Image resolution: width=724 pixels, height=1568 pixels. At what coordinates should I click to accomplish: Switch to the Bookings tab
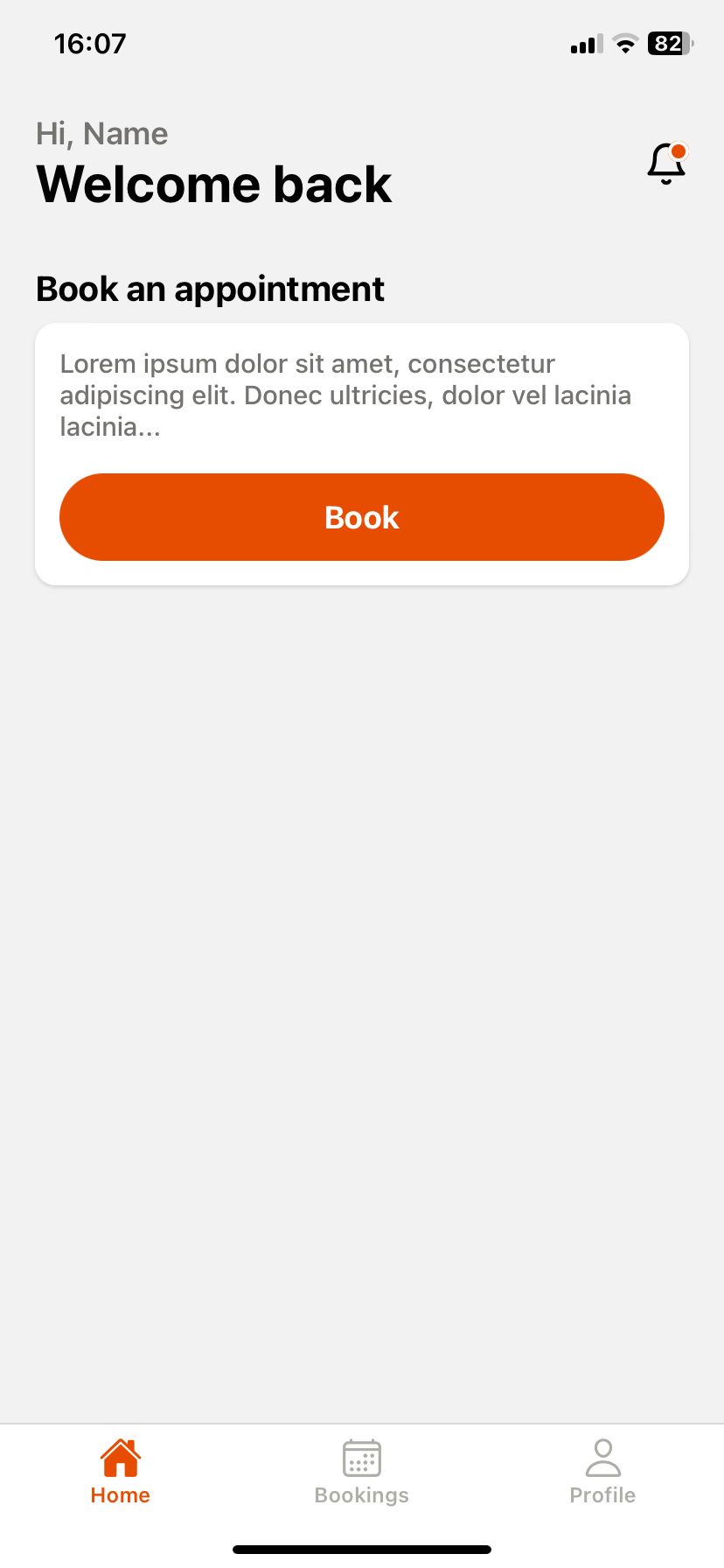(362, 1473)
